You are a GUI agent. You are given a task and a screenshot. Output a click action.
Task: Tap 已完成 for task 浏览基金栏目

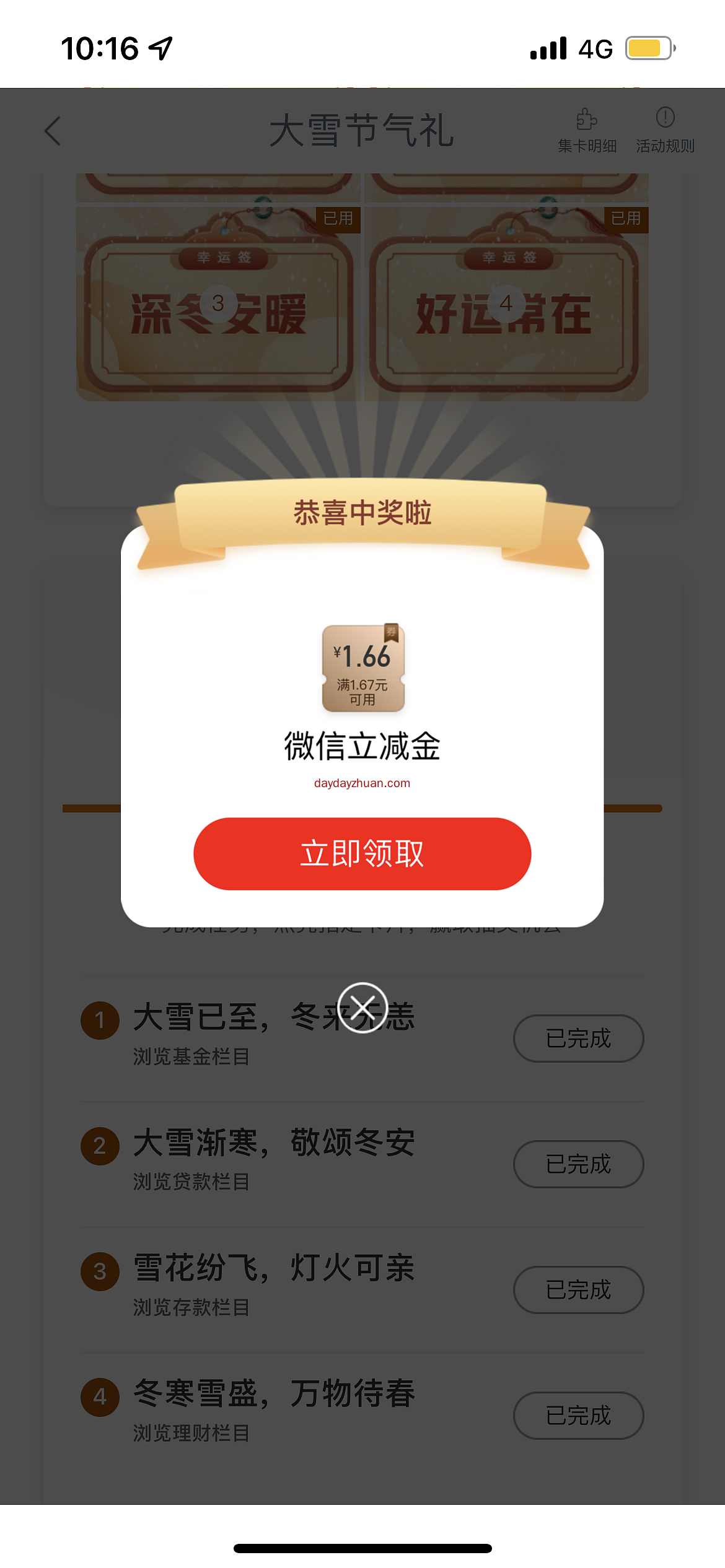click(x=579, y=1039)
